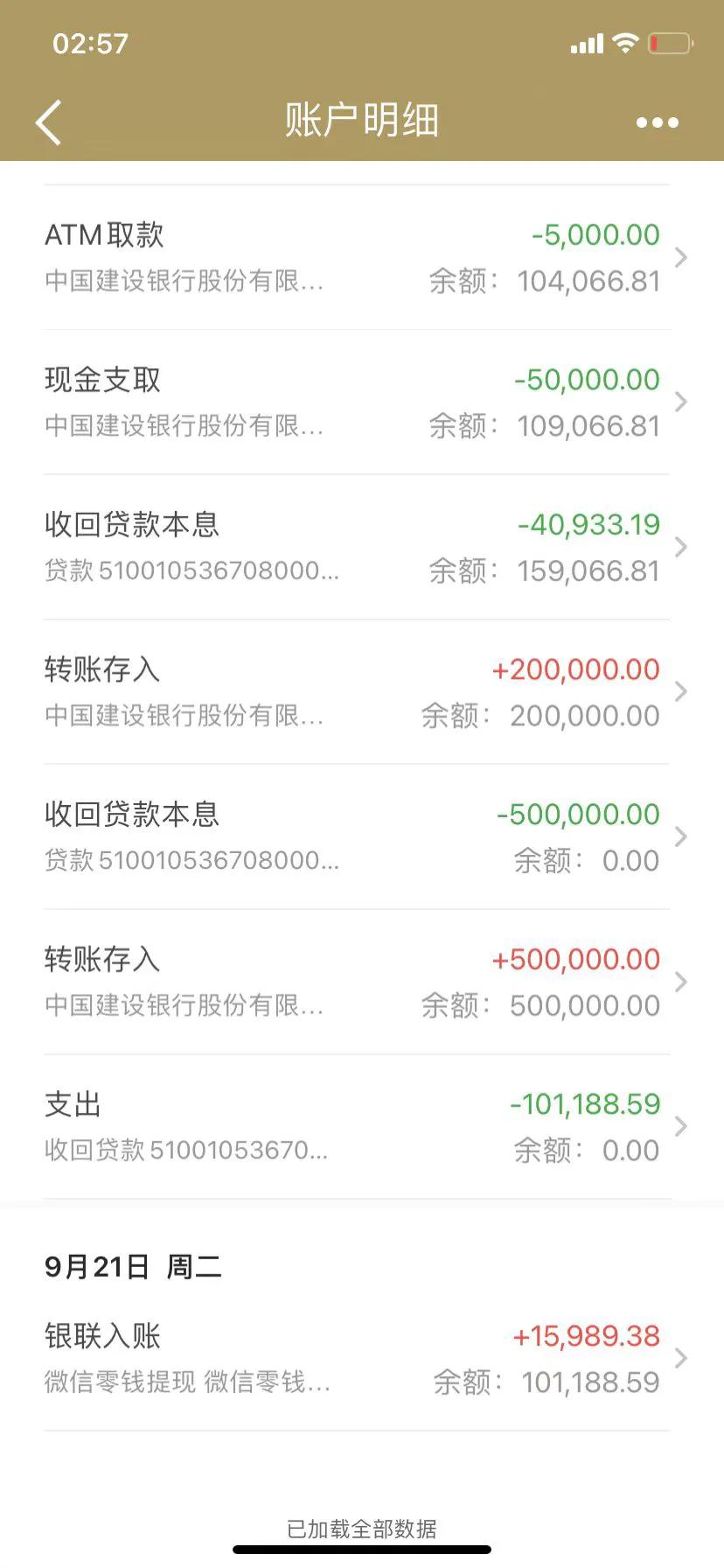Select the 微信零钱提现 transaction description
724x1568 pixels.
tap(186, 1382)
